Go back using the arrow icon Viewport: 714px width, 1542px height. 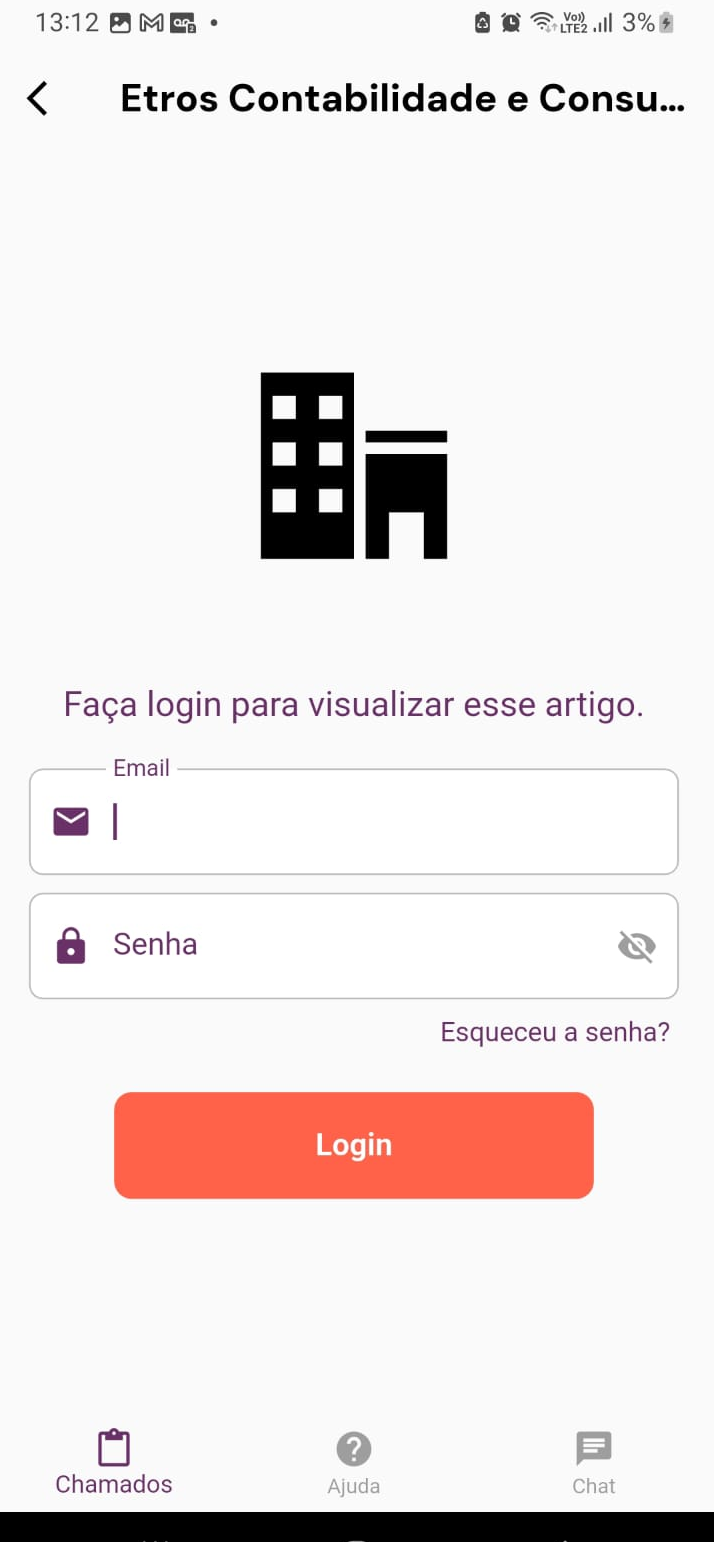coord(37,98)
